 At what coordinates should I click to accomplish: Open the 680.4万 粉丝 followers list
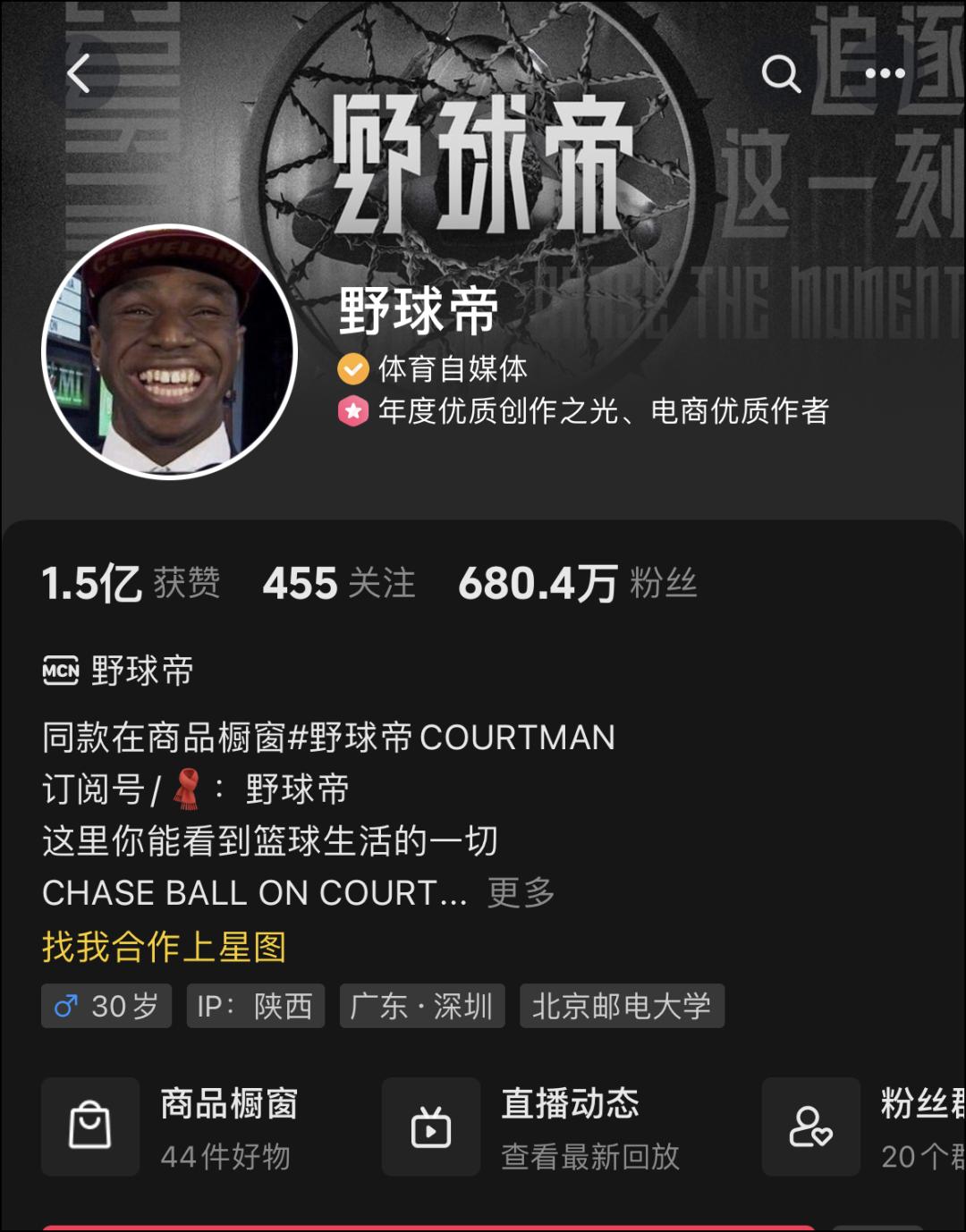pyautogui.click(x=578, y=584)
